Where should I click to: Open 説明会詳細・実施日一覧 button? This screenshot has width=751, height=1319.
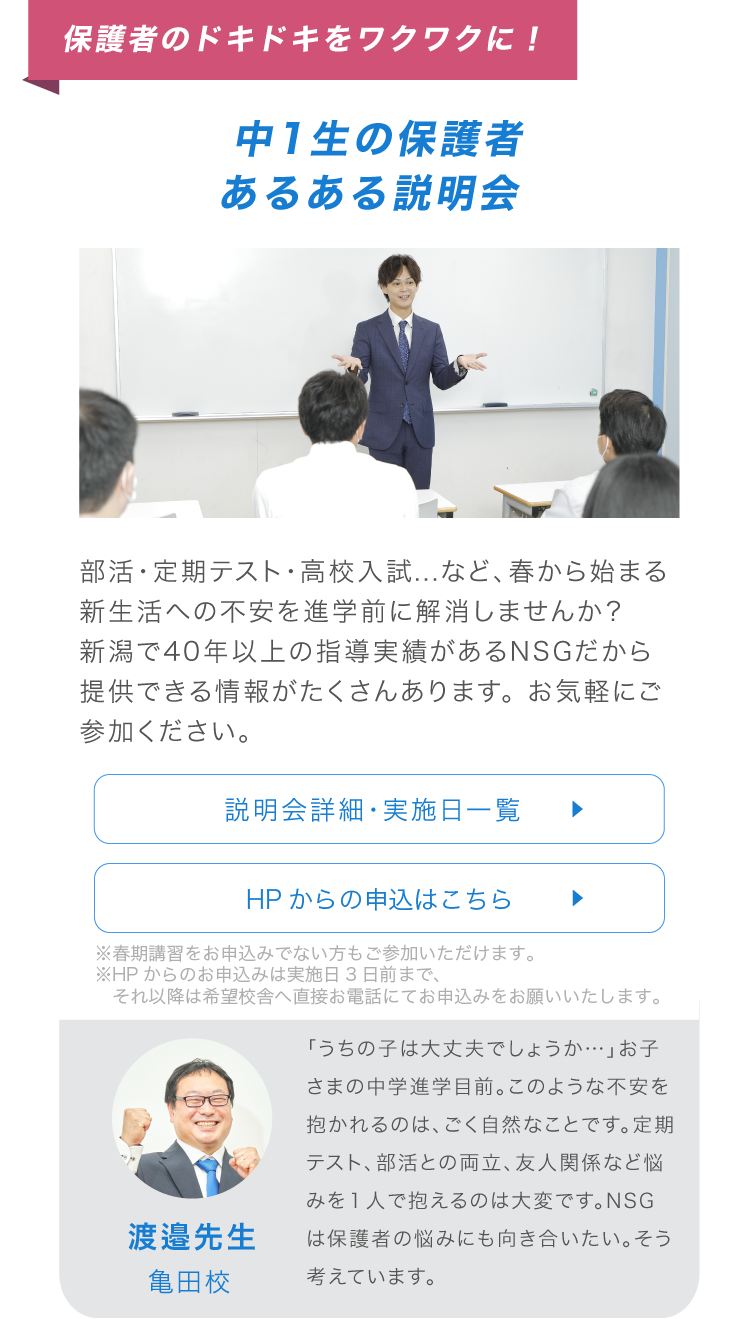[x=379, y=809]
